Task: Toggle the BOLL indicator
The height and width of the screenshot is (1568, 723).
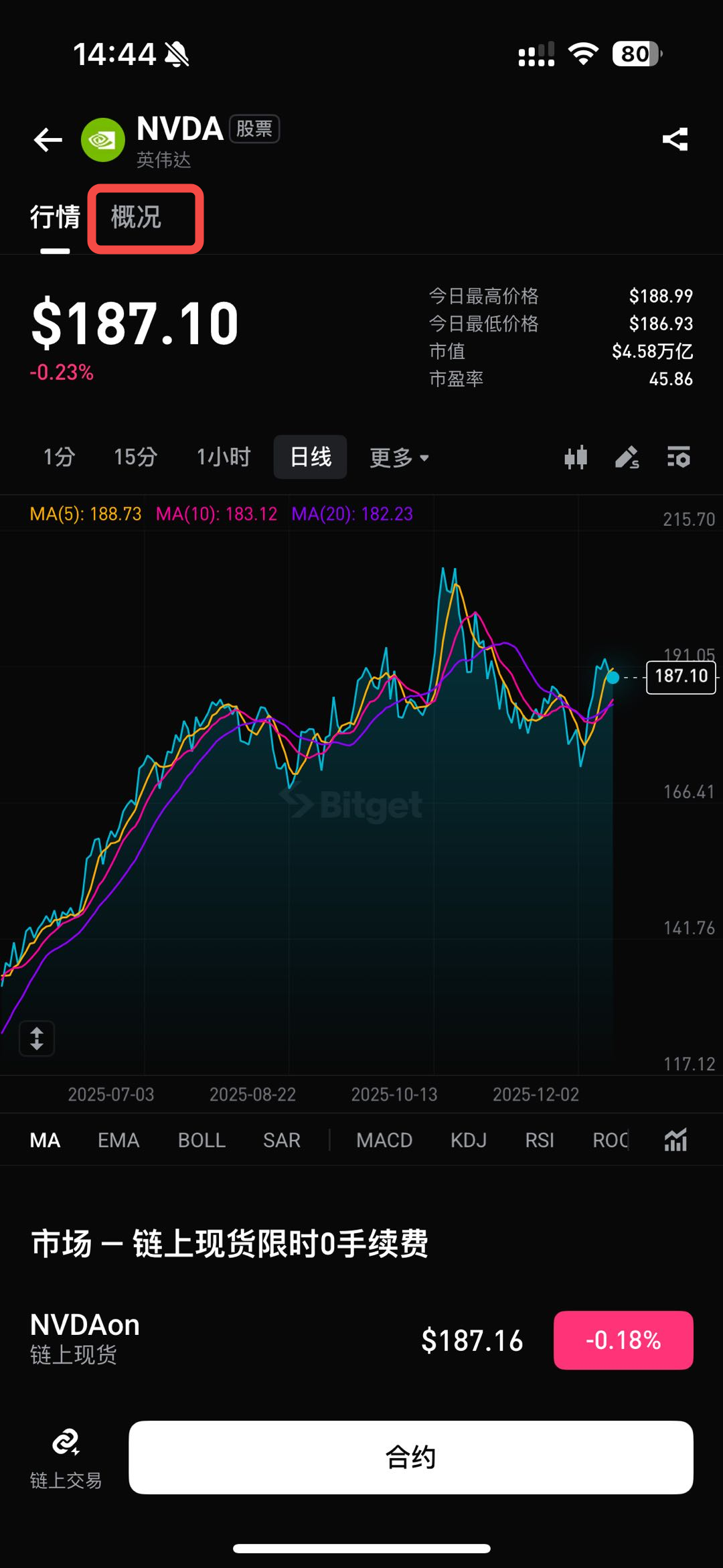Action: (202, 1140)
